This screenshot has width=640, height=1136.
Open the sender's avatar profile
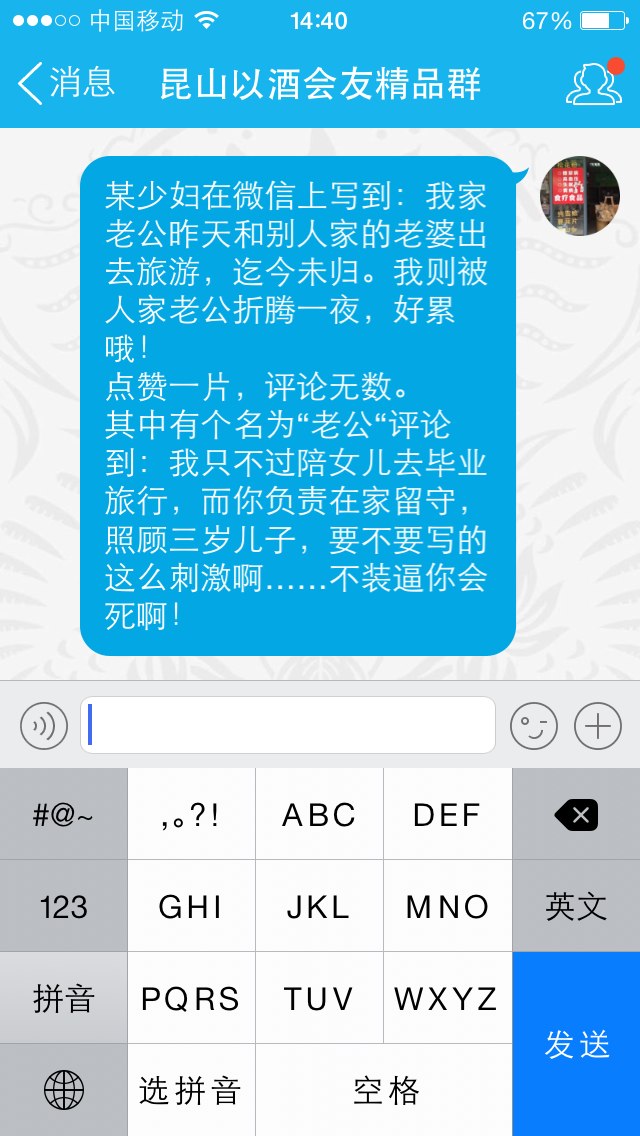tap(580, 196)
